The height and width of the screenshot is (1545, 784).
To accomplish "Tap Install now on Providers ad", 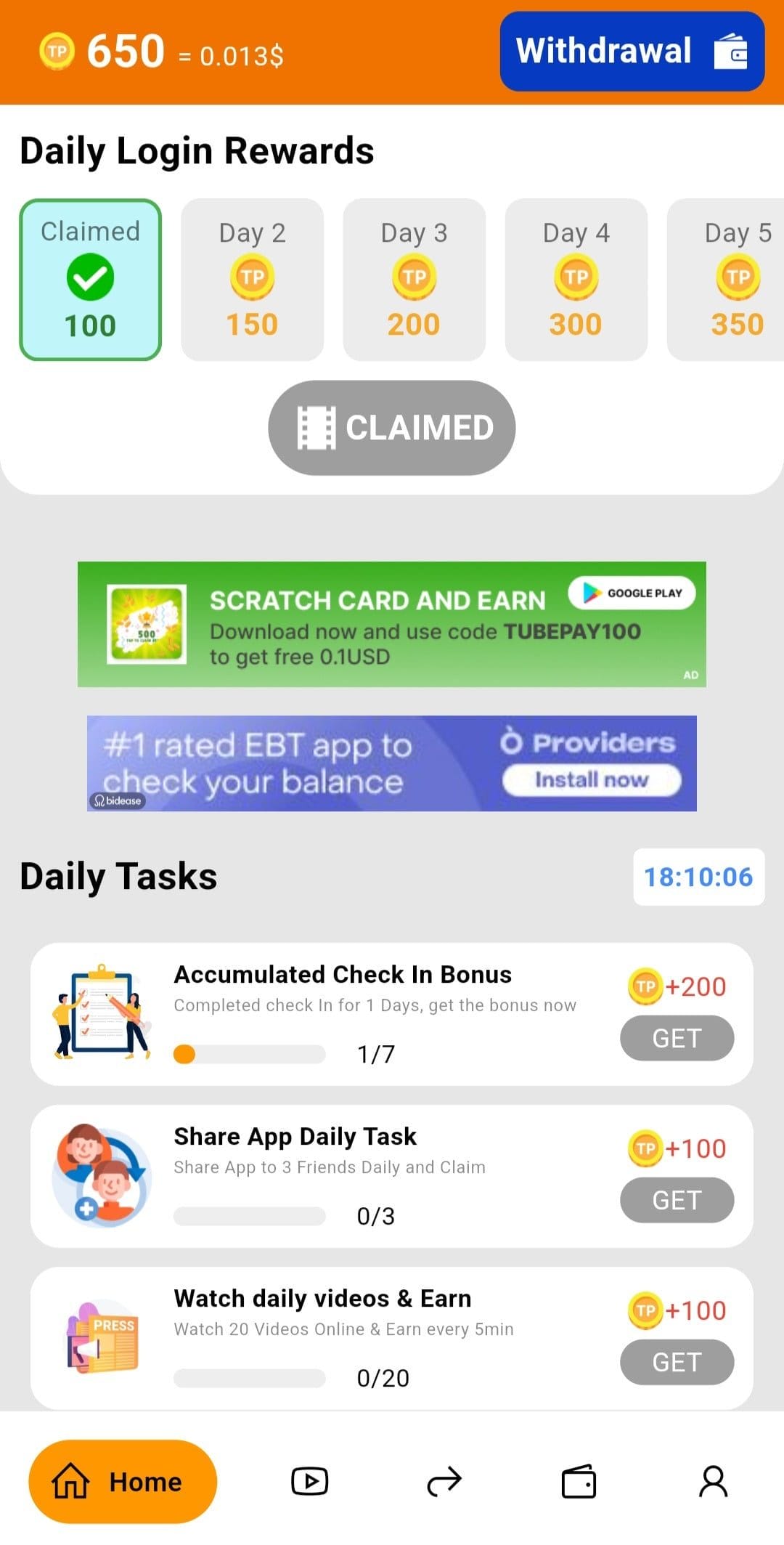I will click(592, 780).
